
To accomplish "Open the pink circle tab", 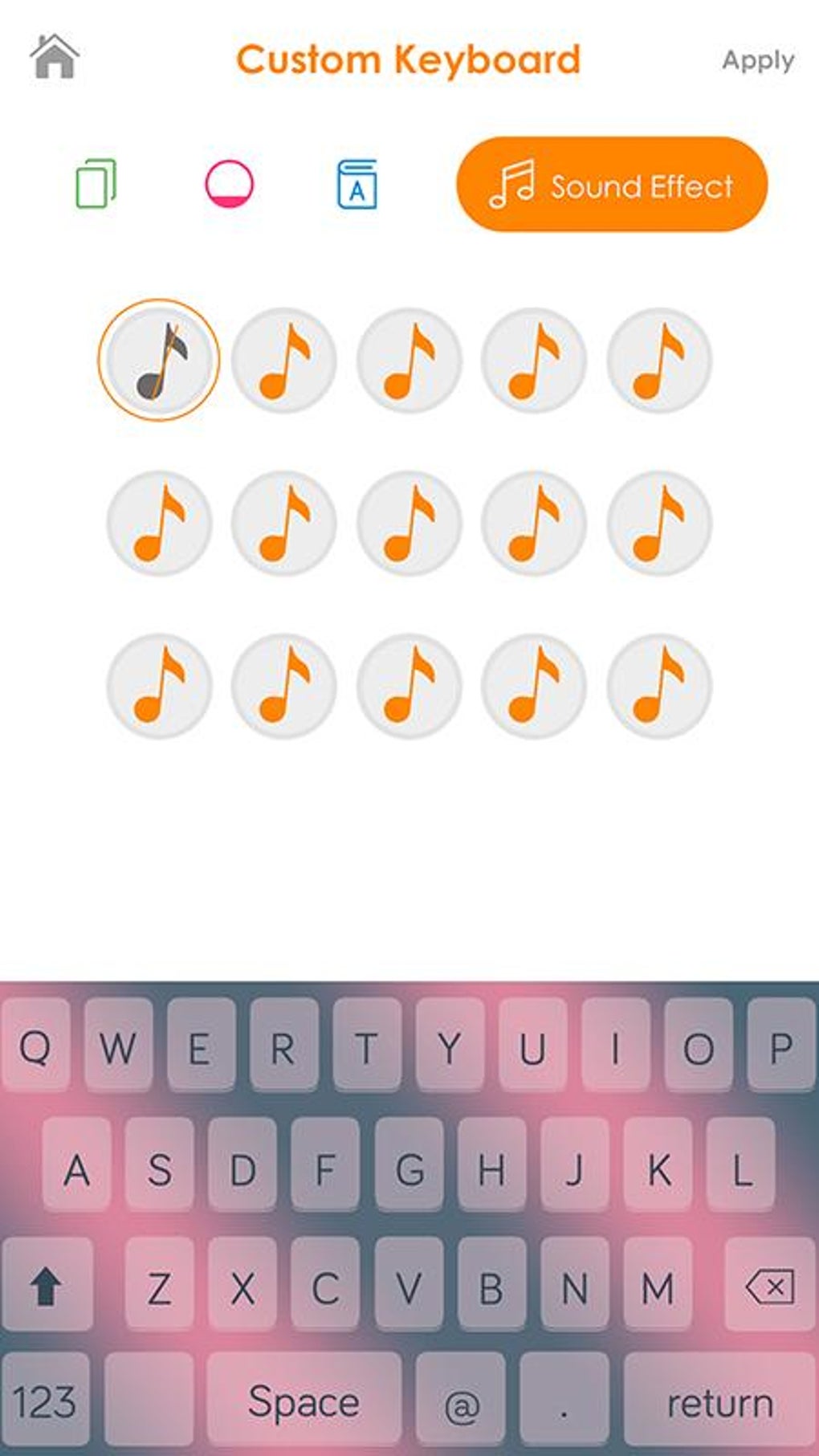I will [229, 184].
